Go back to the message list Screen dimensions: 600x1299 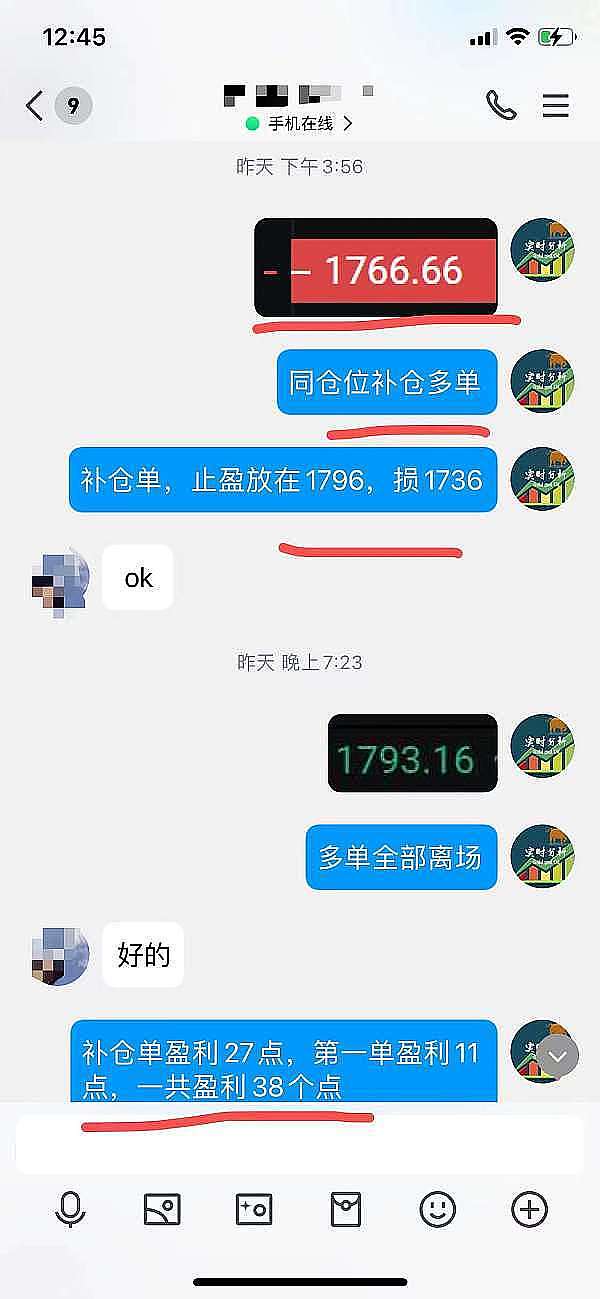click(x=35, y=106)
